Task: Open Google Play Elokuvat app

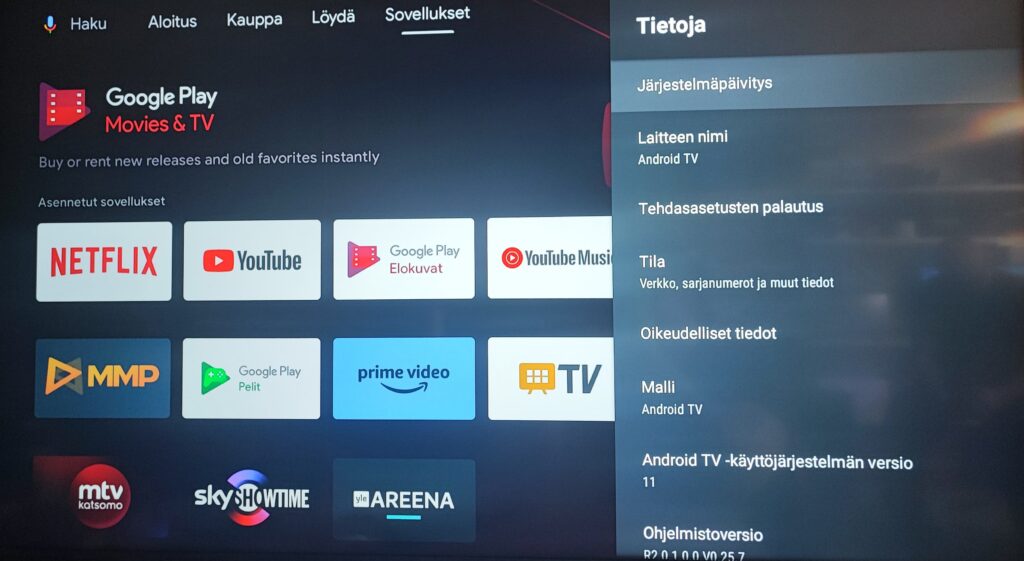Action: [x=403, y=259]
